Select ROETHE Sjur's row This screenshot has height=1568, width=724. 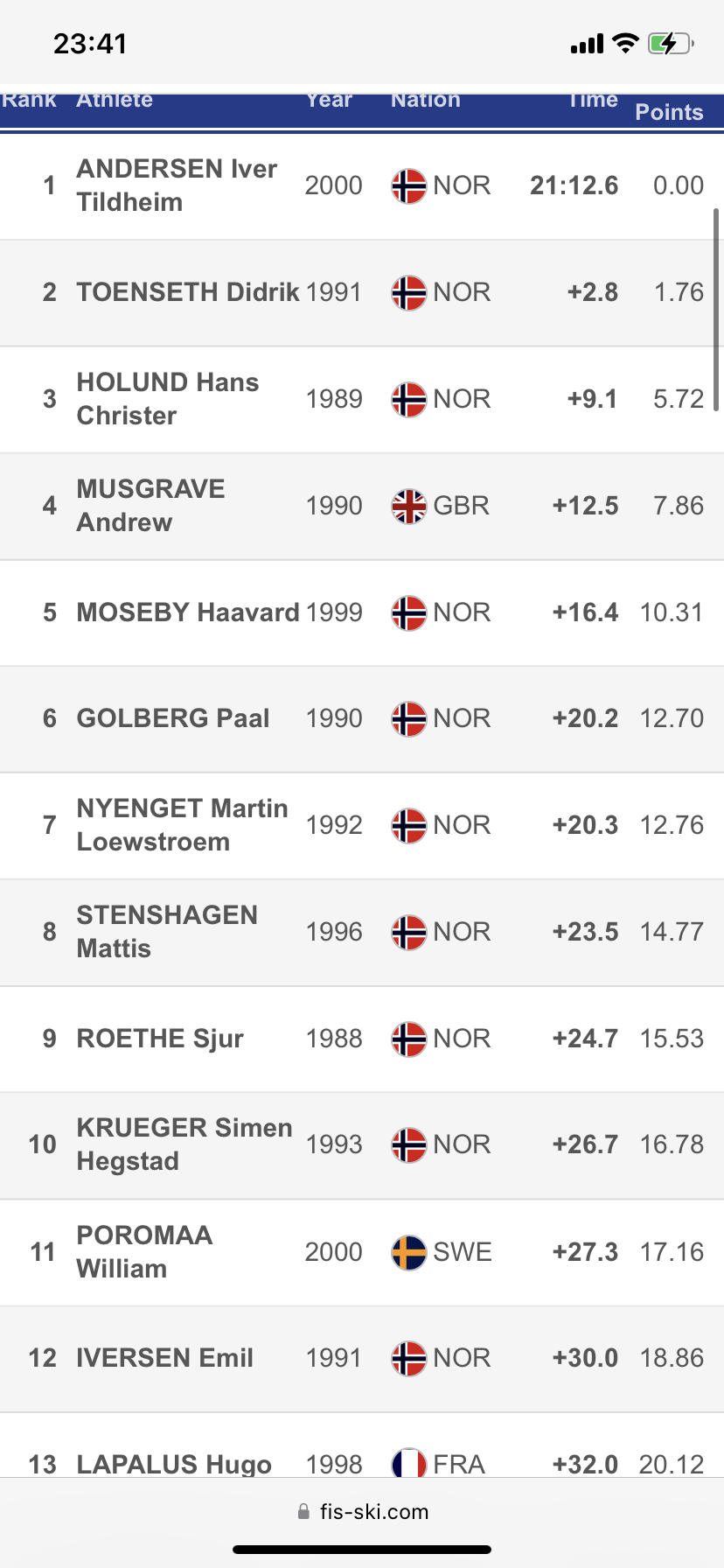tap(362, 1039)
